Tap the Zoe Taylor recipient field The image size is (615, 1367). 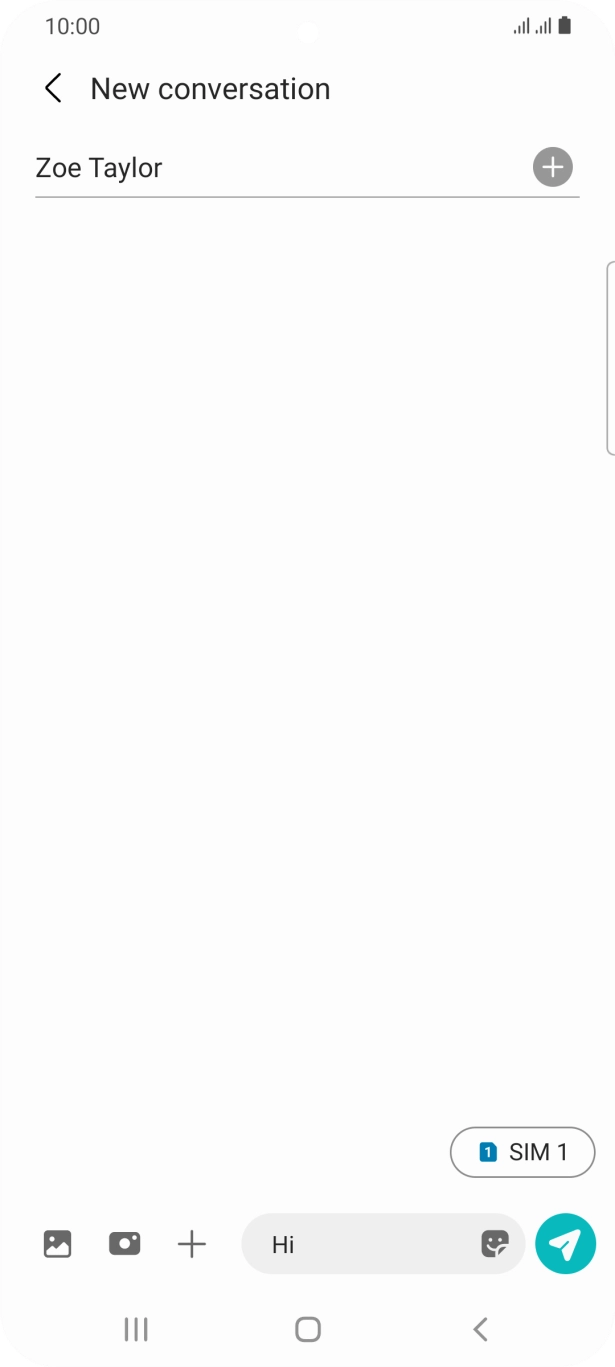(270, 168)
